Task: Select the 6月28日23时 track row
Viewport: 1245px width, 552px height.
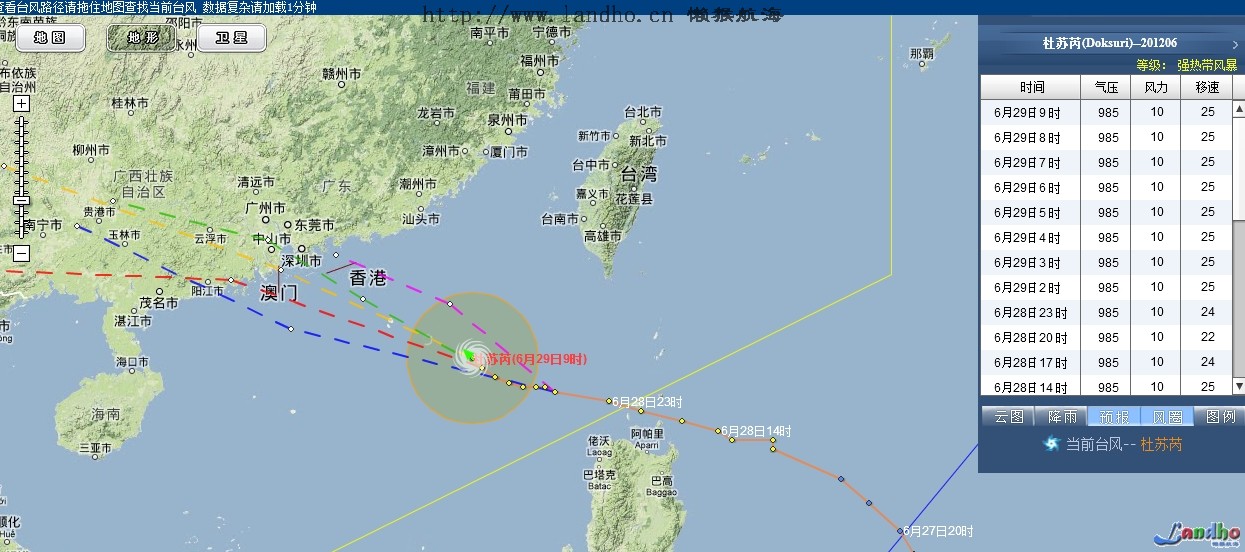Action: pyautogui.click(x=1030, y=313)
